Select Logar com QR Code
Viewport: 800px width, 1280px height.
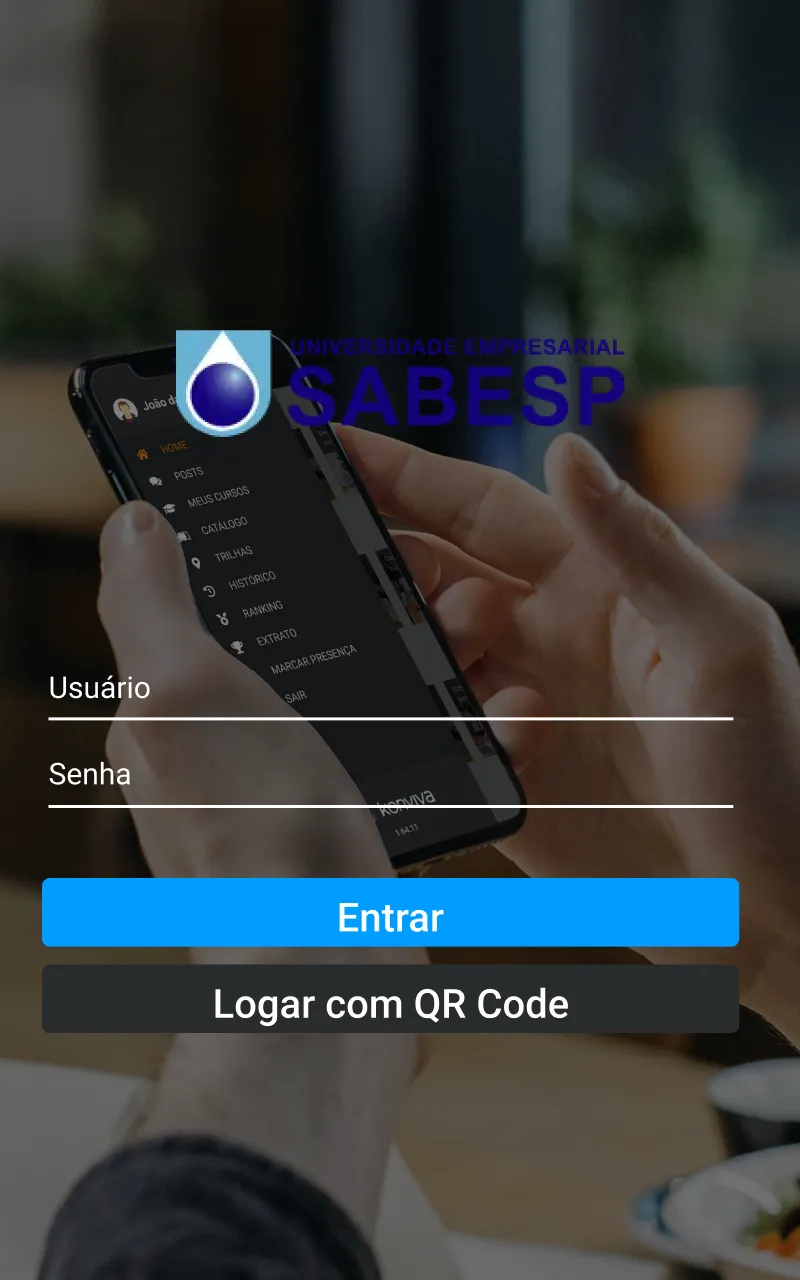point(390,999)
